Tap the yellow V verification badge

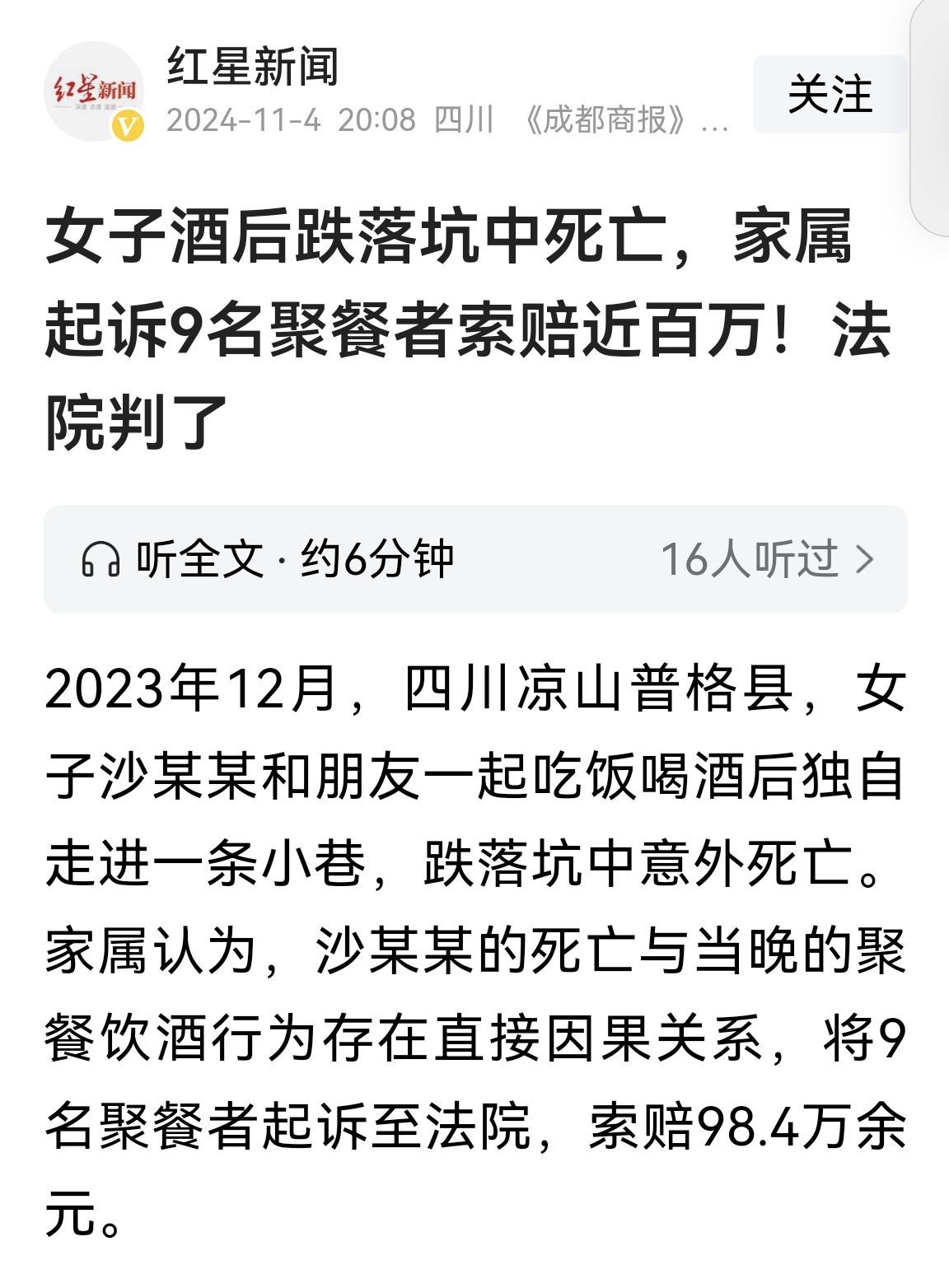[x=128, y=125]
